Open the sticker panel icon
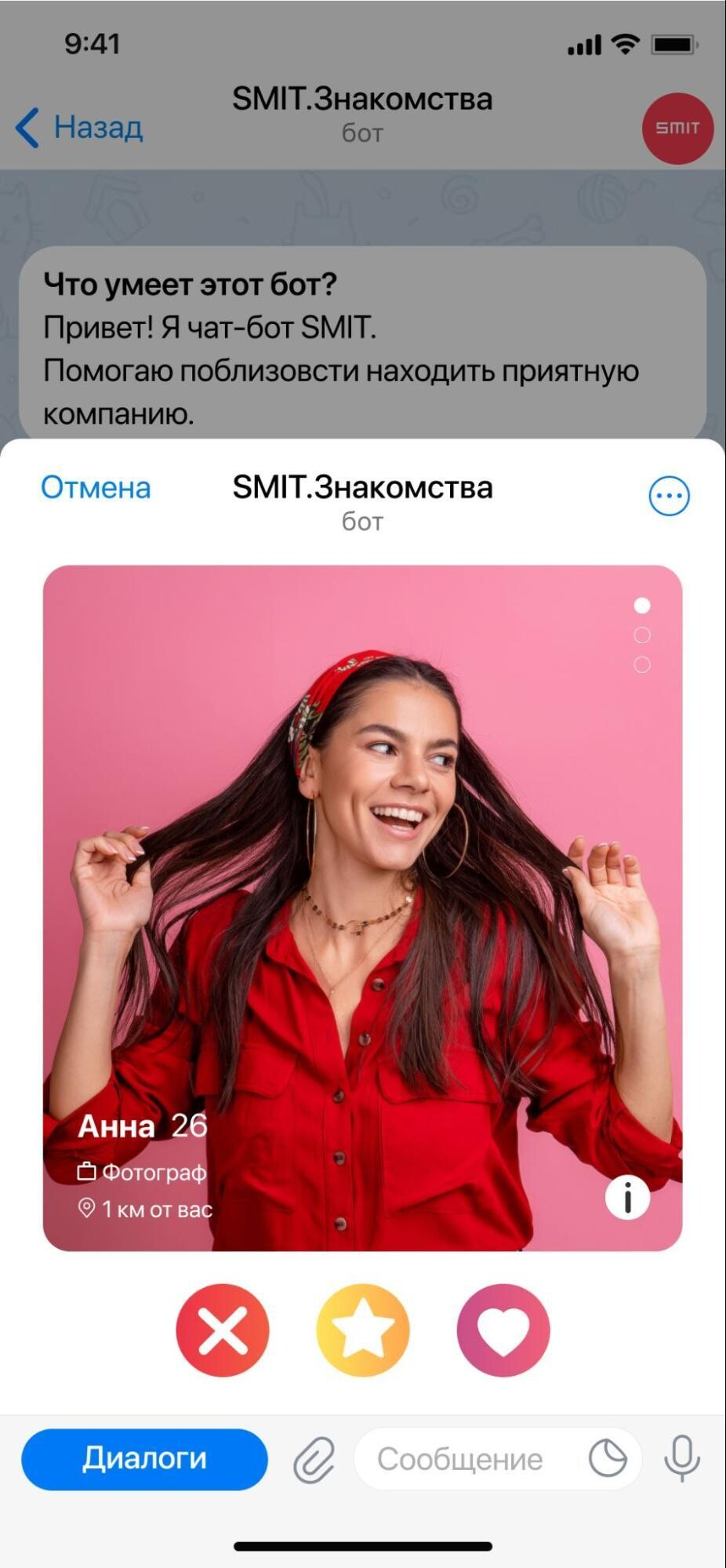This screenshot has height=1568, width=726. point(608,1459)
